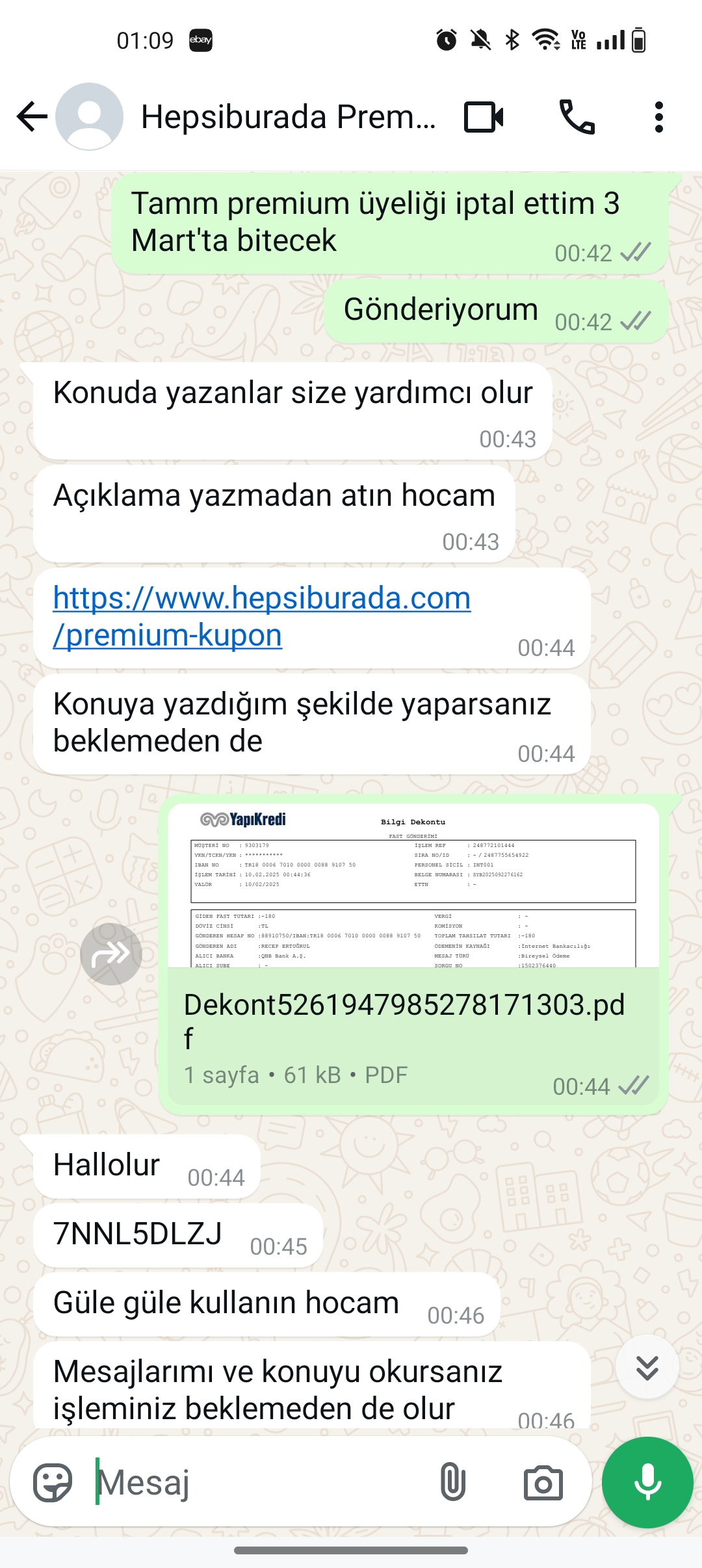The width and height of the screenshot is (702, 1568).
Task: Open the hepsiburada.com/premium-kupon link
Action: click(262, 616)
